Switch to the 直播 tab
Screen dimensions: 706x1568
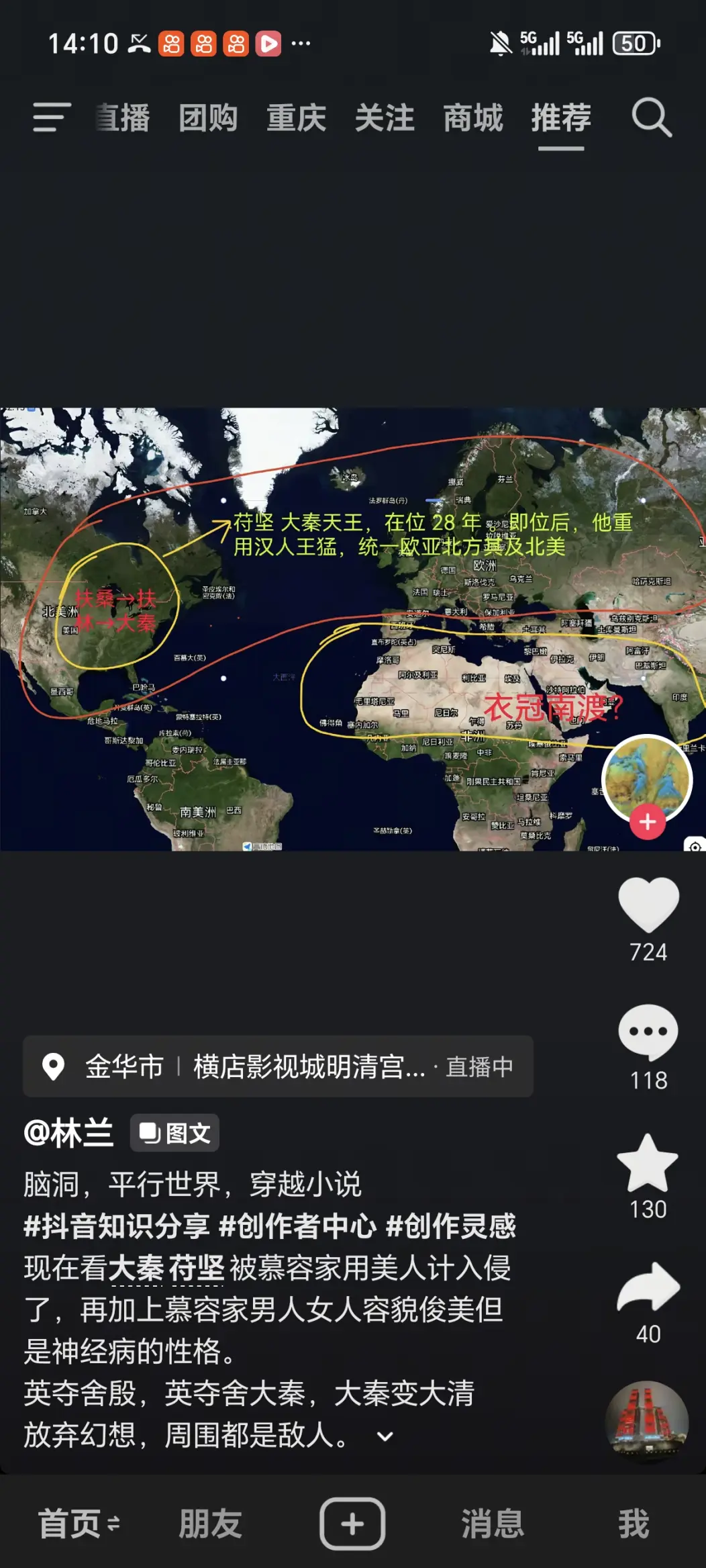pyautogui.click(x=122, y=118)
